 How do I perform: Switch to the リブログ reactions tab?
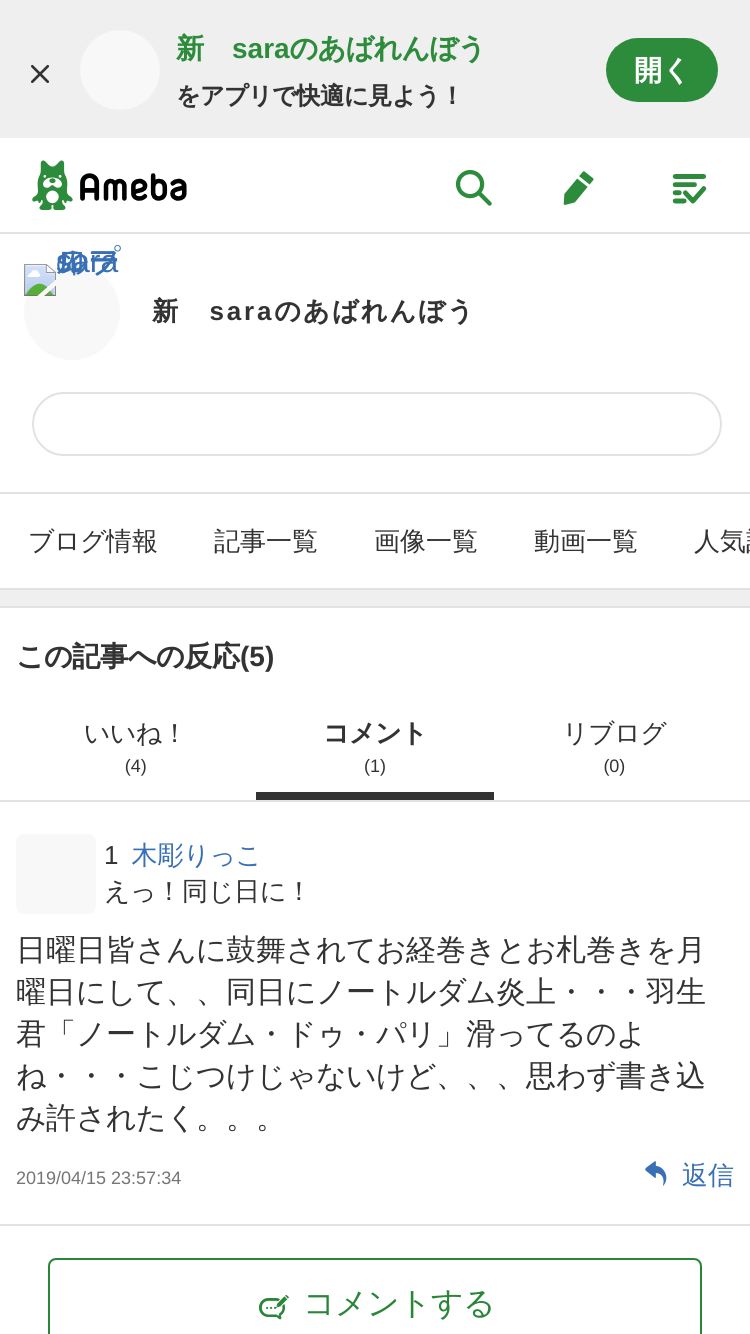614,747
